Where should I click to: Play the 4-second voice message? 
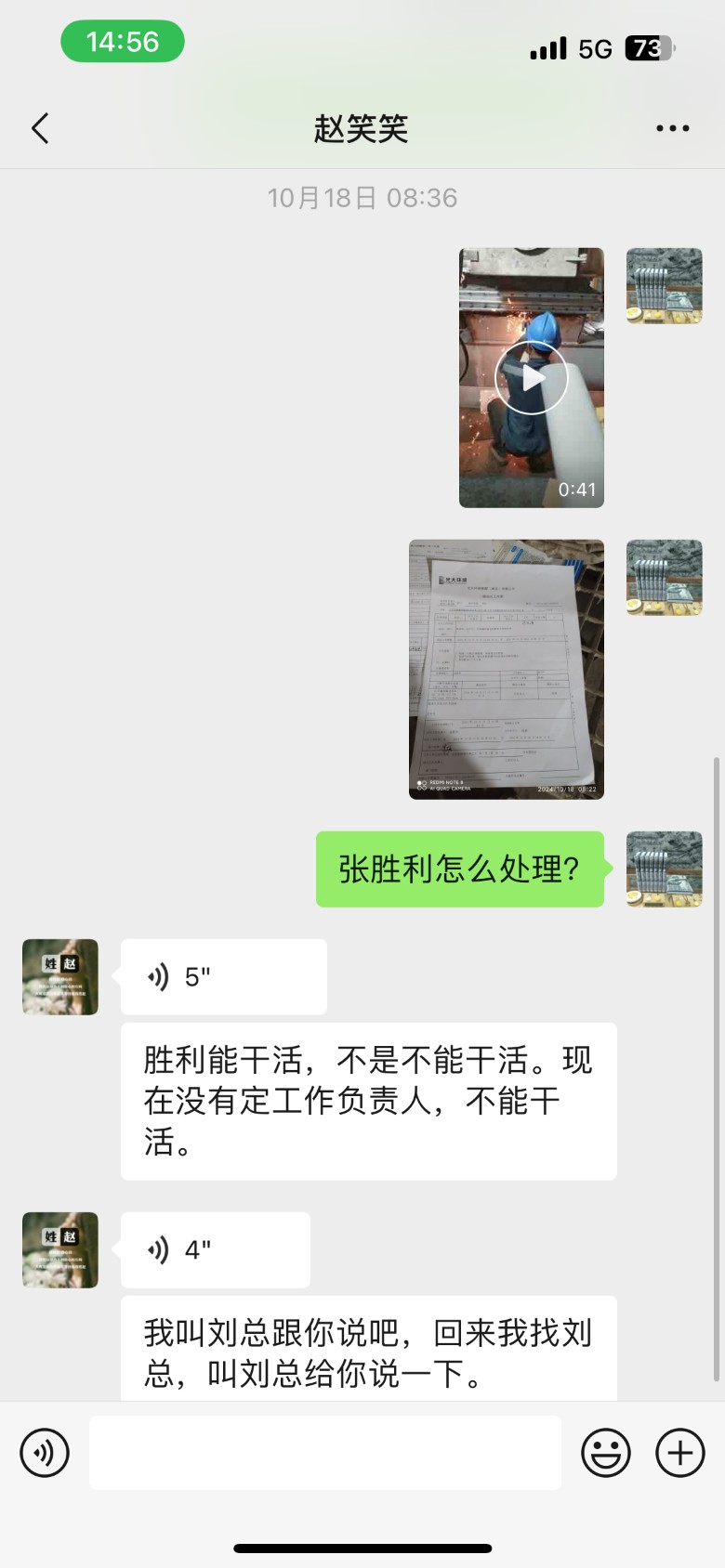tap(215, 1249)
